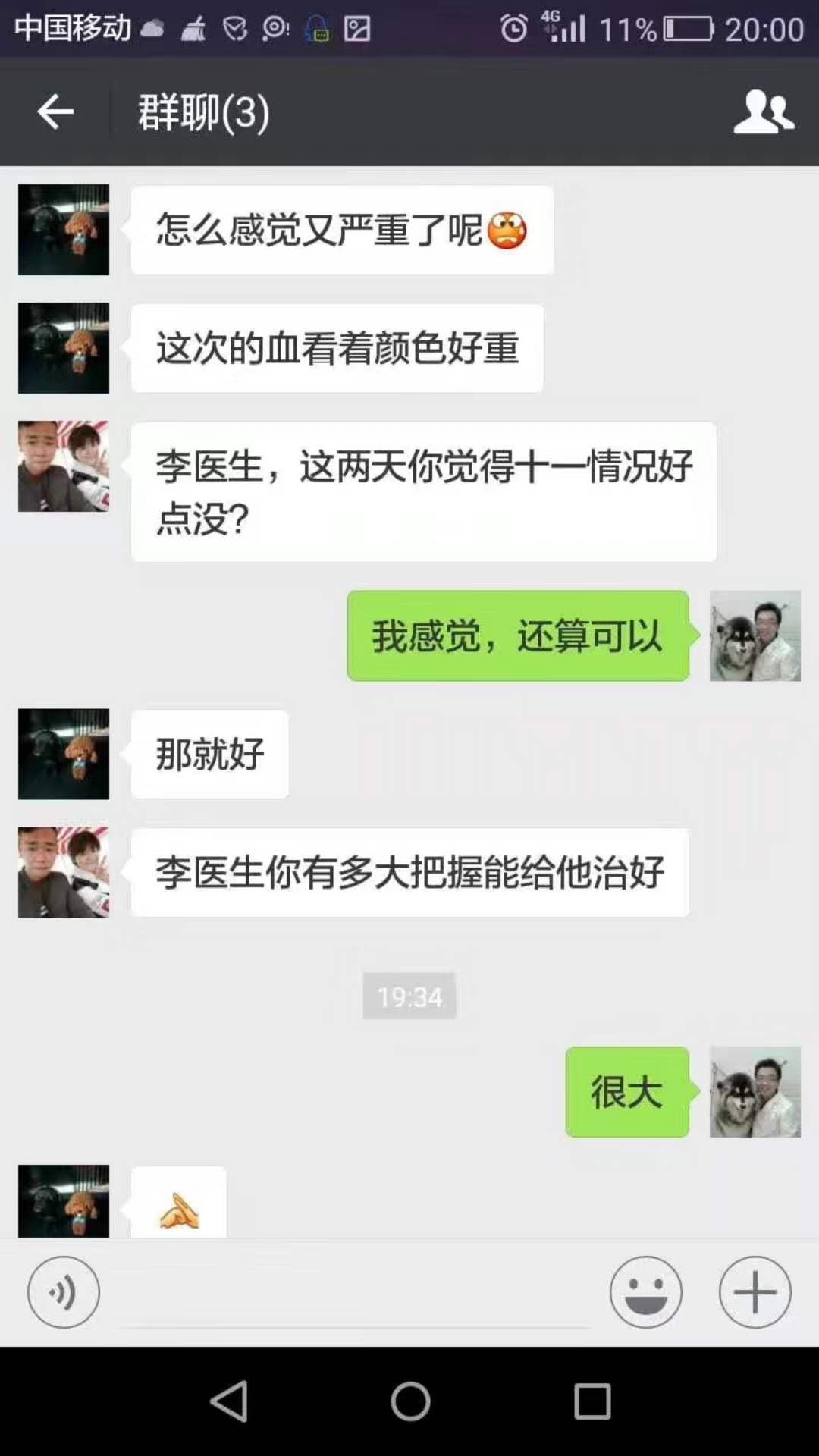Open the plus attachments menu
The height and width of the screenshot is (1456, 819).
point(755,1292)
